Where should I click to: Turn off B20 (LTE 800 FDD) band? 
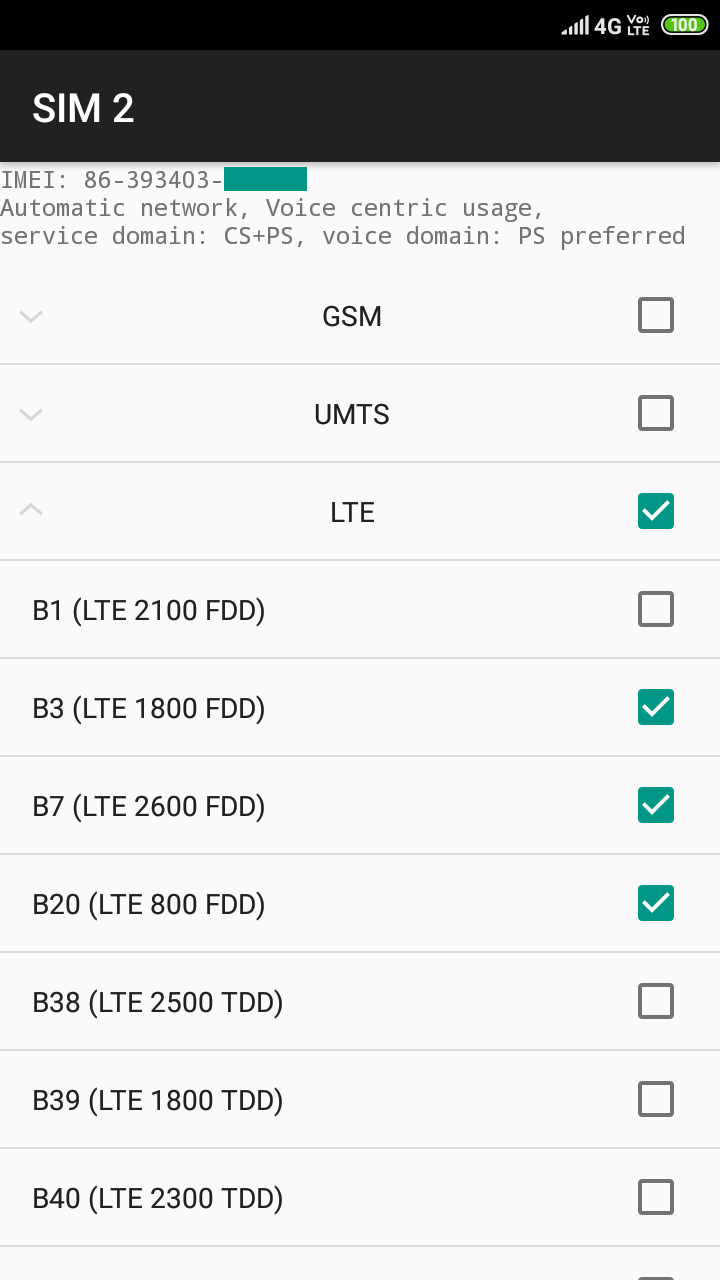point(656,903)
